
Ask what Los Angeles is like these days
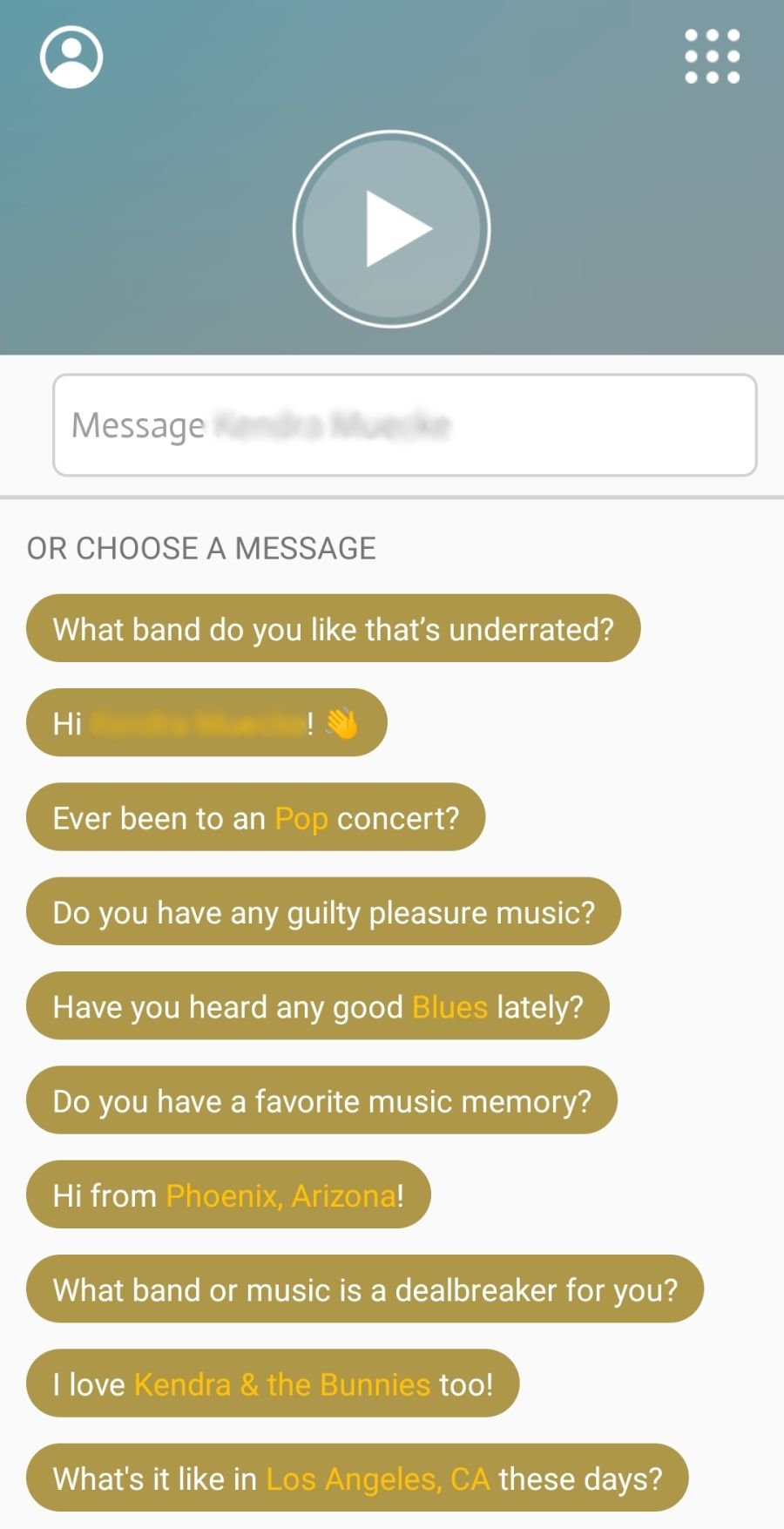click(x=357, y=1478)
